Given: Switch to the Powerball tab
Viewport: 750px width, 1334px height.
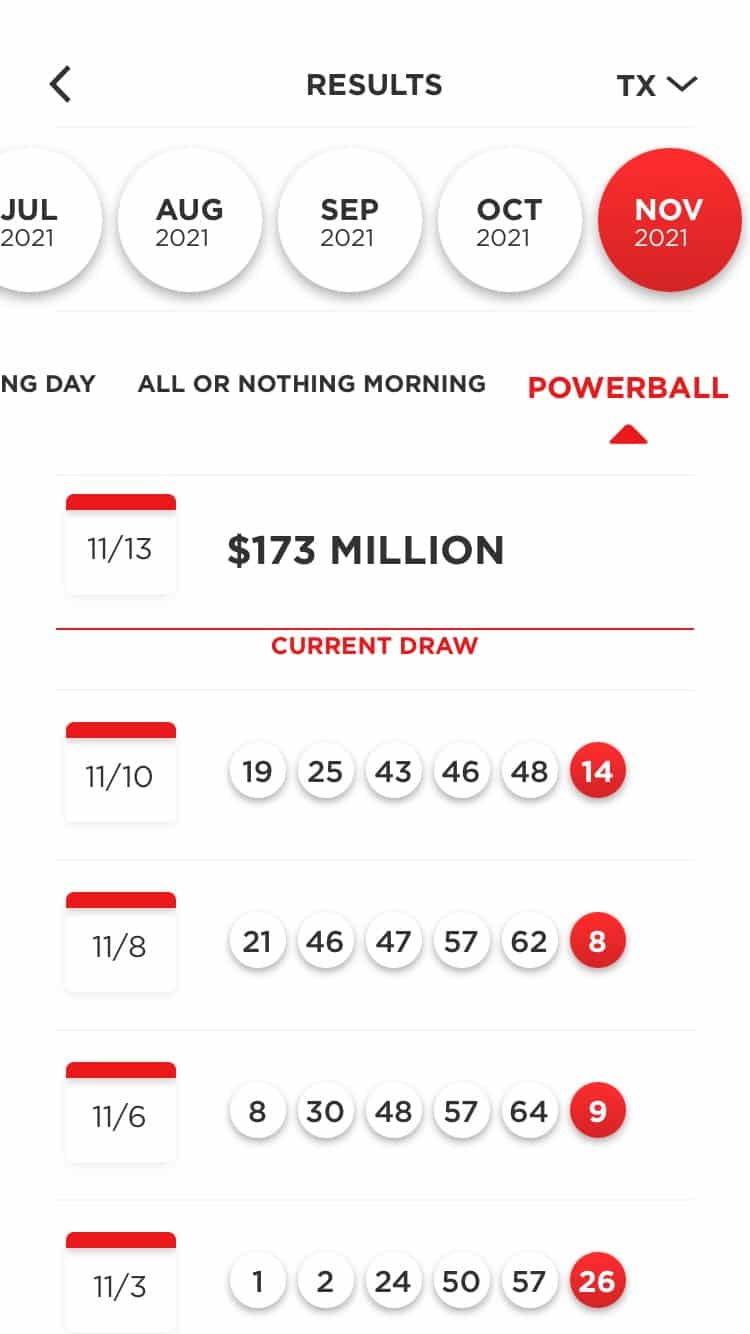Looking at the screenshot, I should click(628, 388).
